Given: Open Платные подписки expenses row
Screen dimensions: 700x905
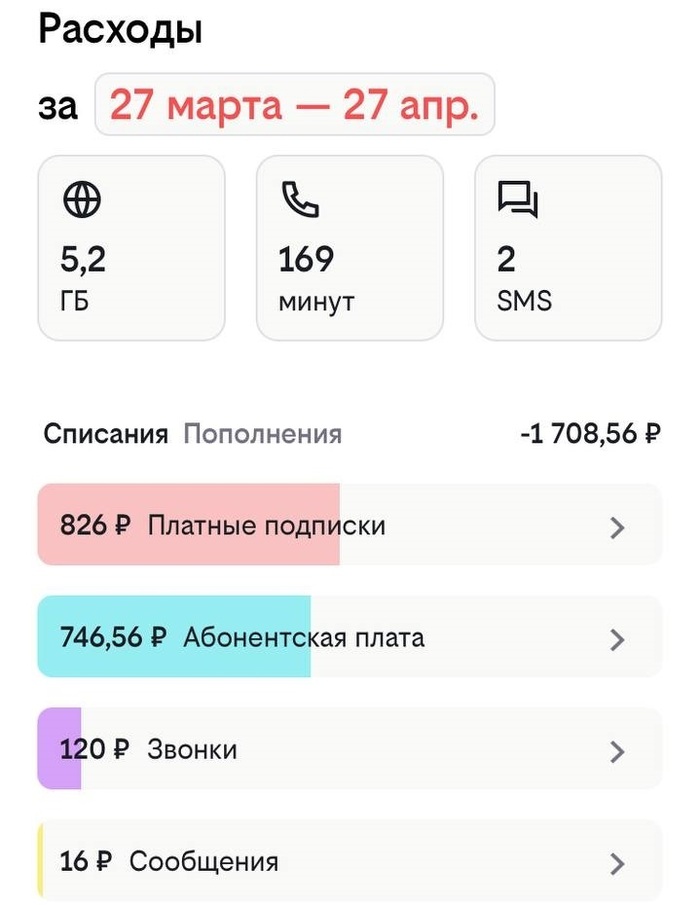Looking at the screenshot, I should pos(349,525).
